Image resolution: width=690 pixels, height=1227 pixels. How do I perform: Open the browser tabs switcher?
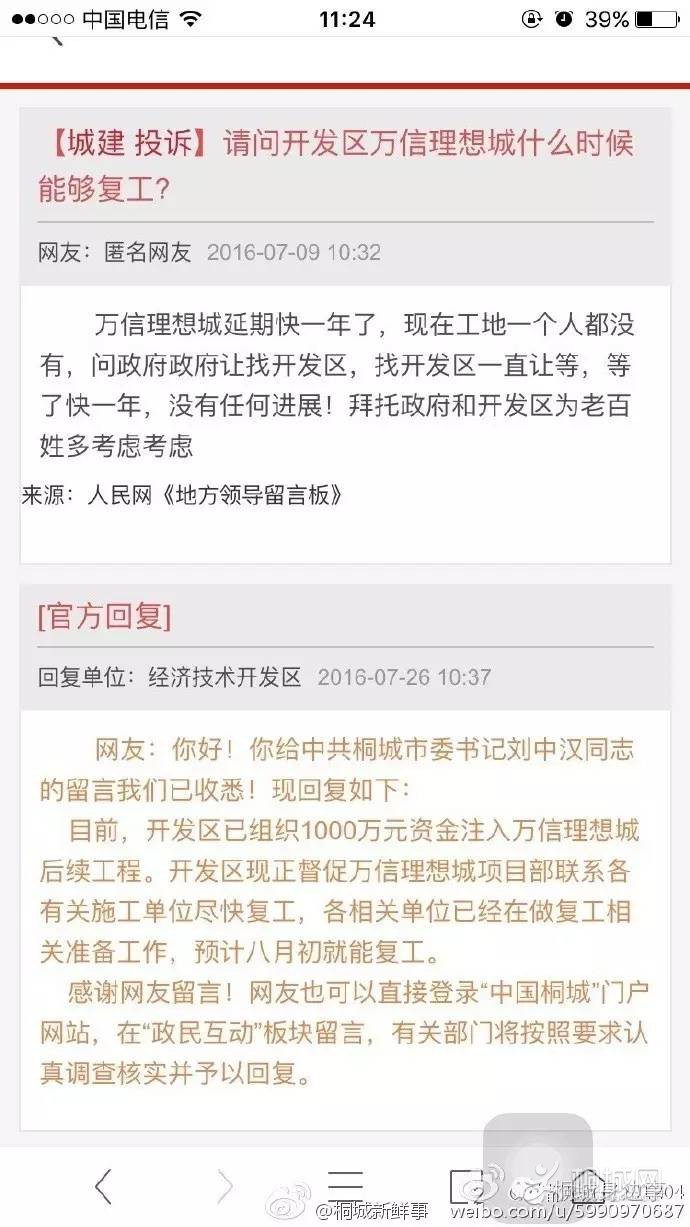[x=467, y=1186]
